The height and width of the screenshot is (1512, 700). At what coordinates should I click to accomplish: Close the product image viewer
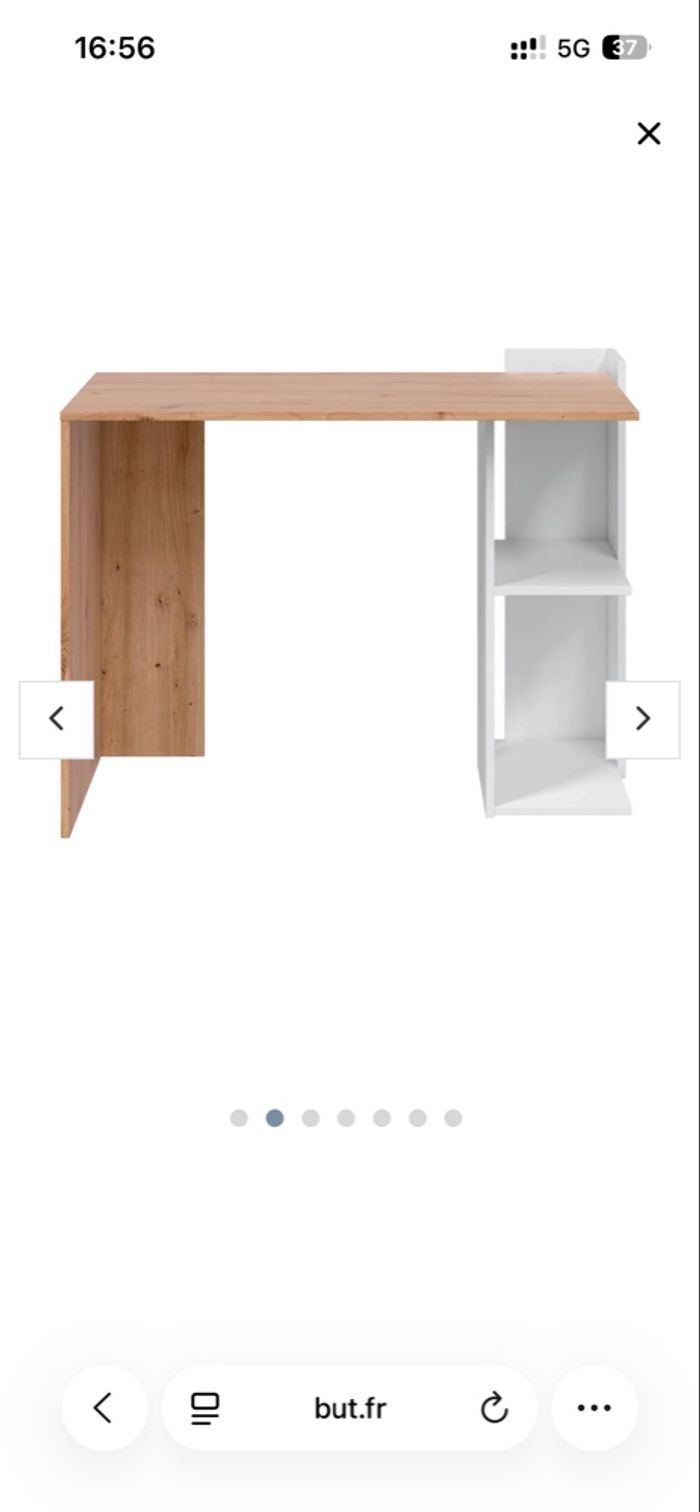(x=649, y=133)
